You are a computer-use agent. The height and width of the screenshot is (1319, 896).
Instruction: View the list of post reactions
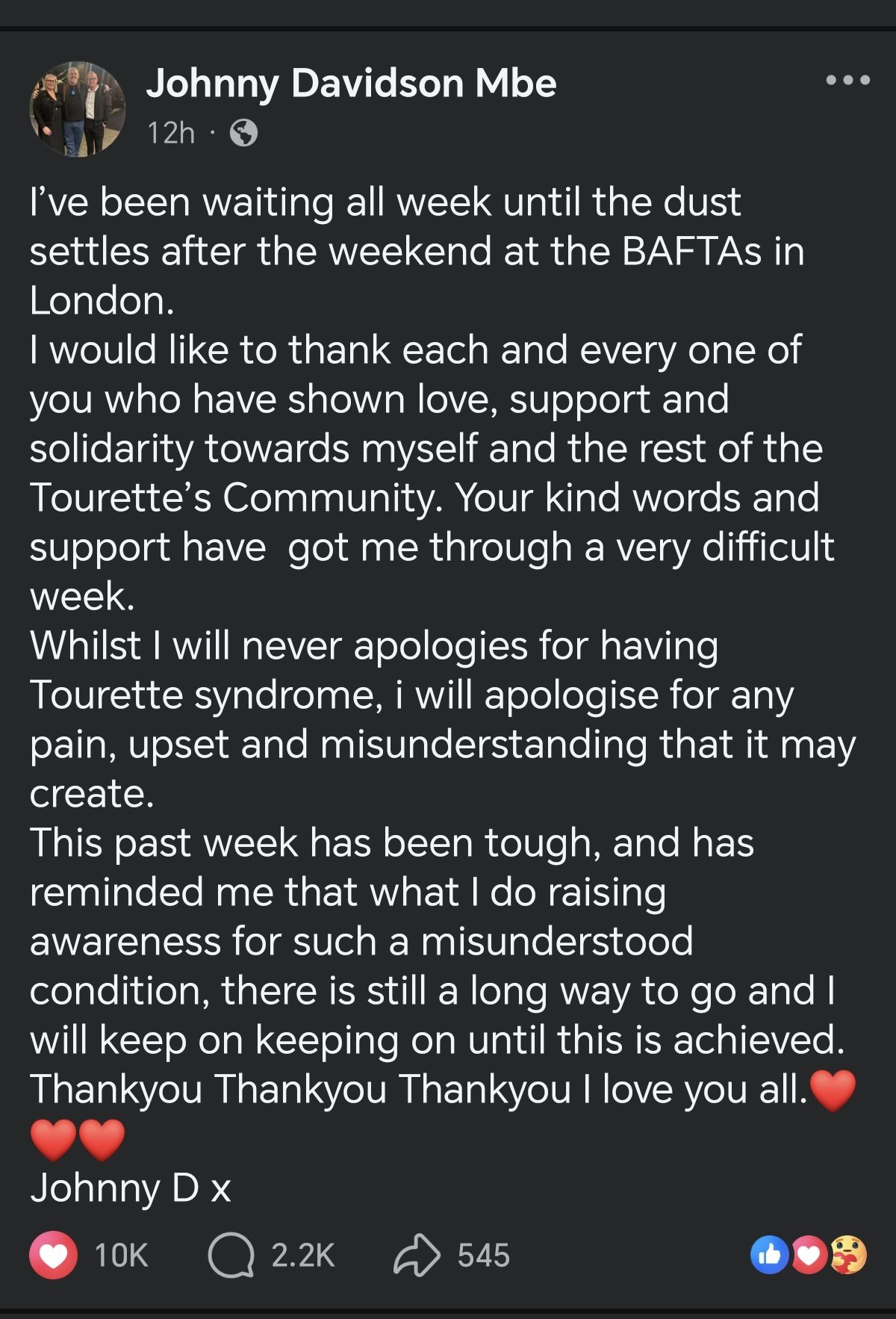(x=809, y=1255)
